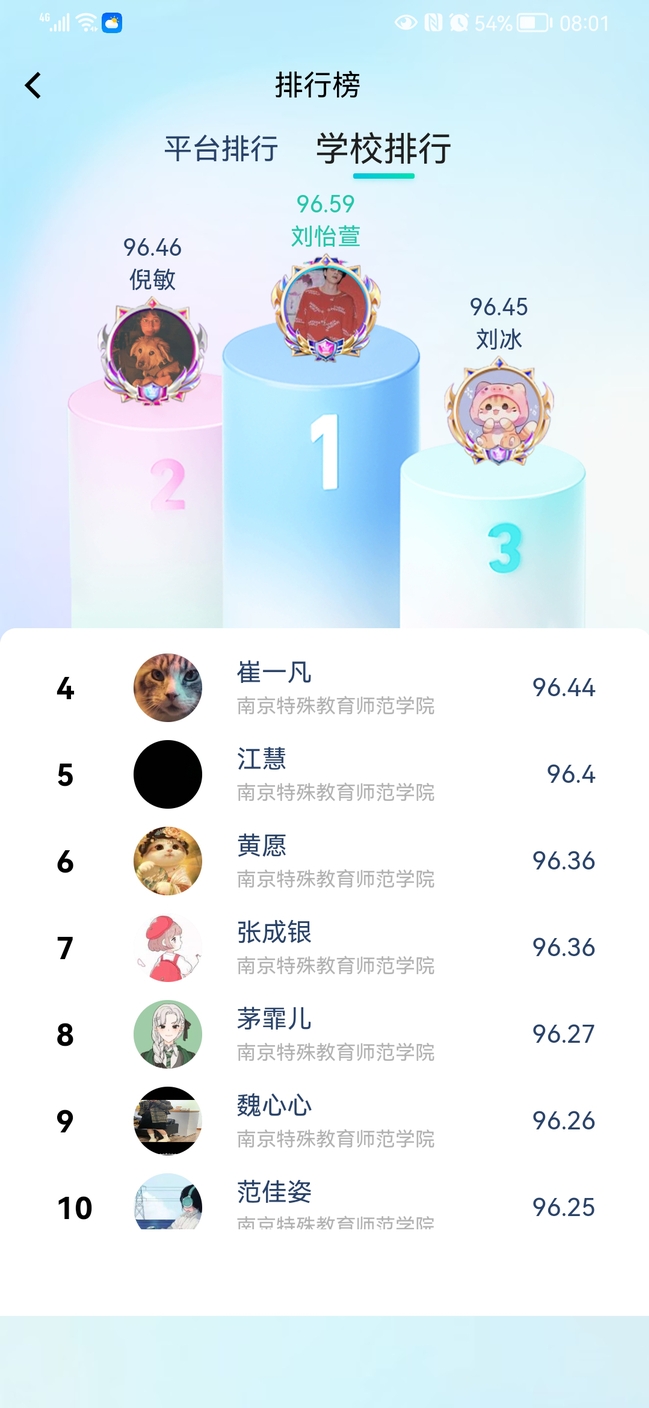Open 范佳姿's ranking row
Image resolution: width=649 pixels, height=1408 pixels.
click(324, 1204)
